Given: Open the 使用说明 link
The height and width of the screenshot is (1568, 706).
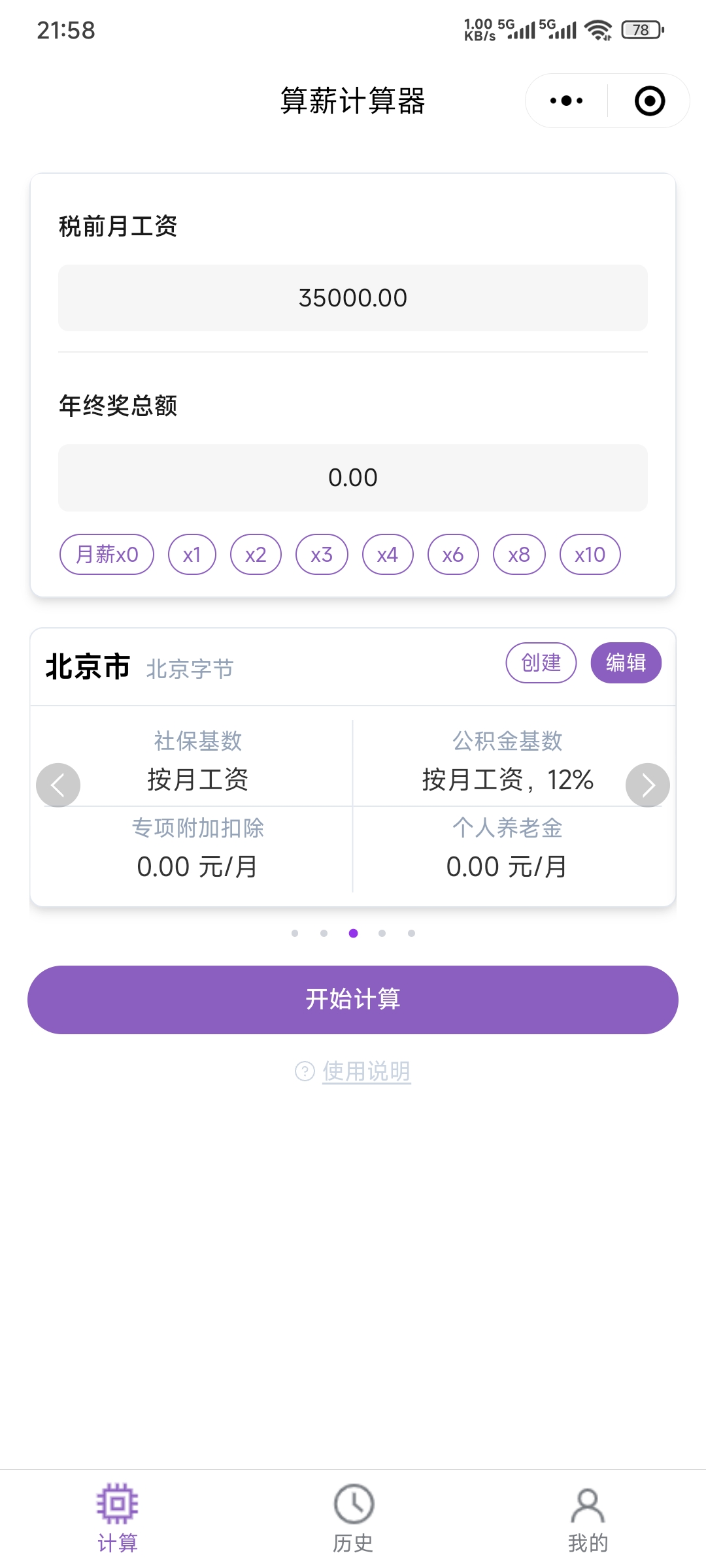Looking at the screenshot, I should click(x=365, y=1071).
